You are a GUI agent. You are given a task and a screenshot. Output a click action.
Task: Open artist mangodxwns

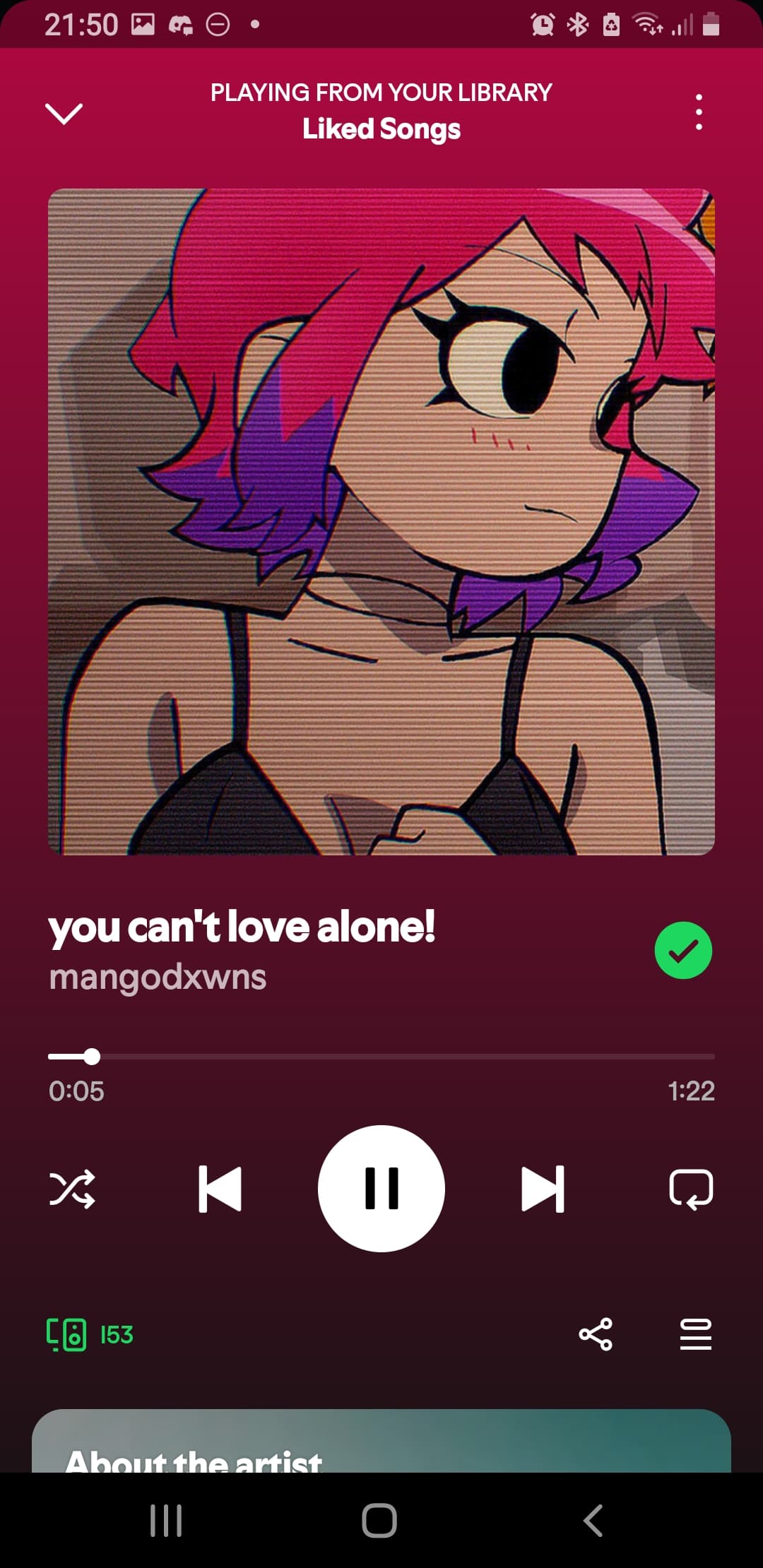point(158,978)
